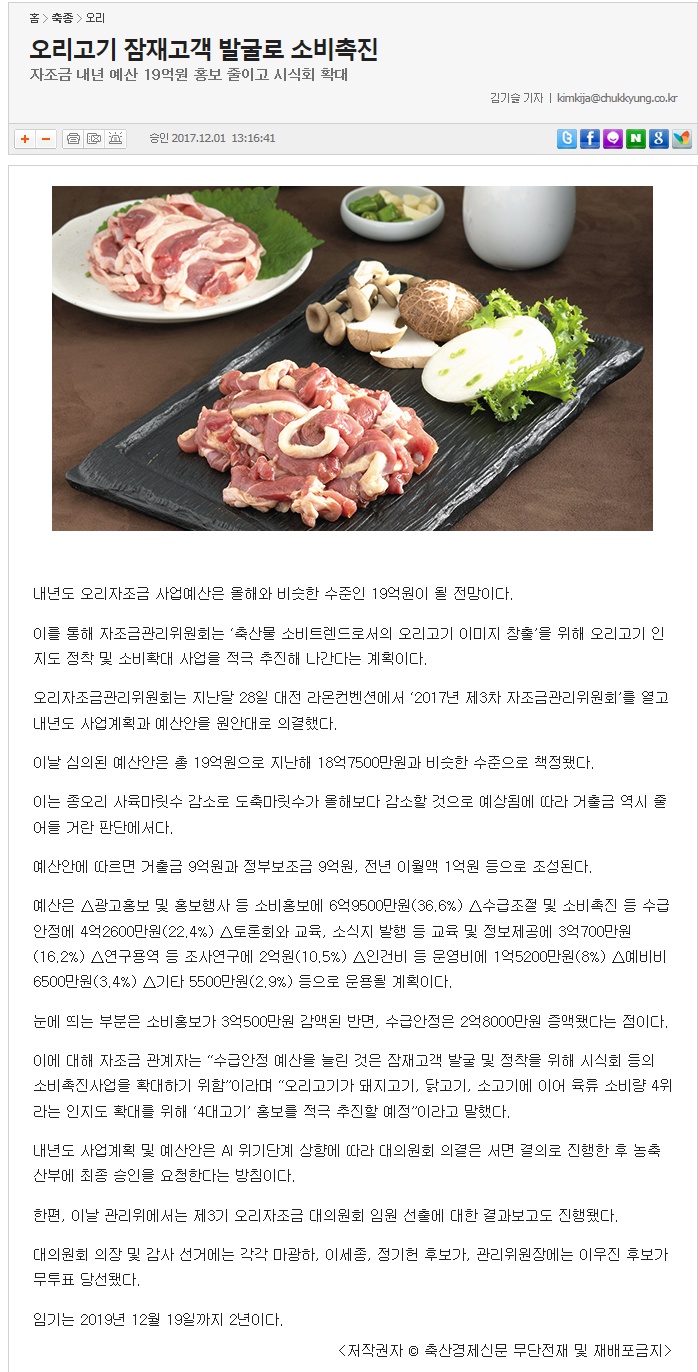Image resolution: width=698 pixels, height=1372 pixels.
Task: Share the article on Facebook
Action: pyautogui.click(x=590, y=139)
